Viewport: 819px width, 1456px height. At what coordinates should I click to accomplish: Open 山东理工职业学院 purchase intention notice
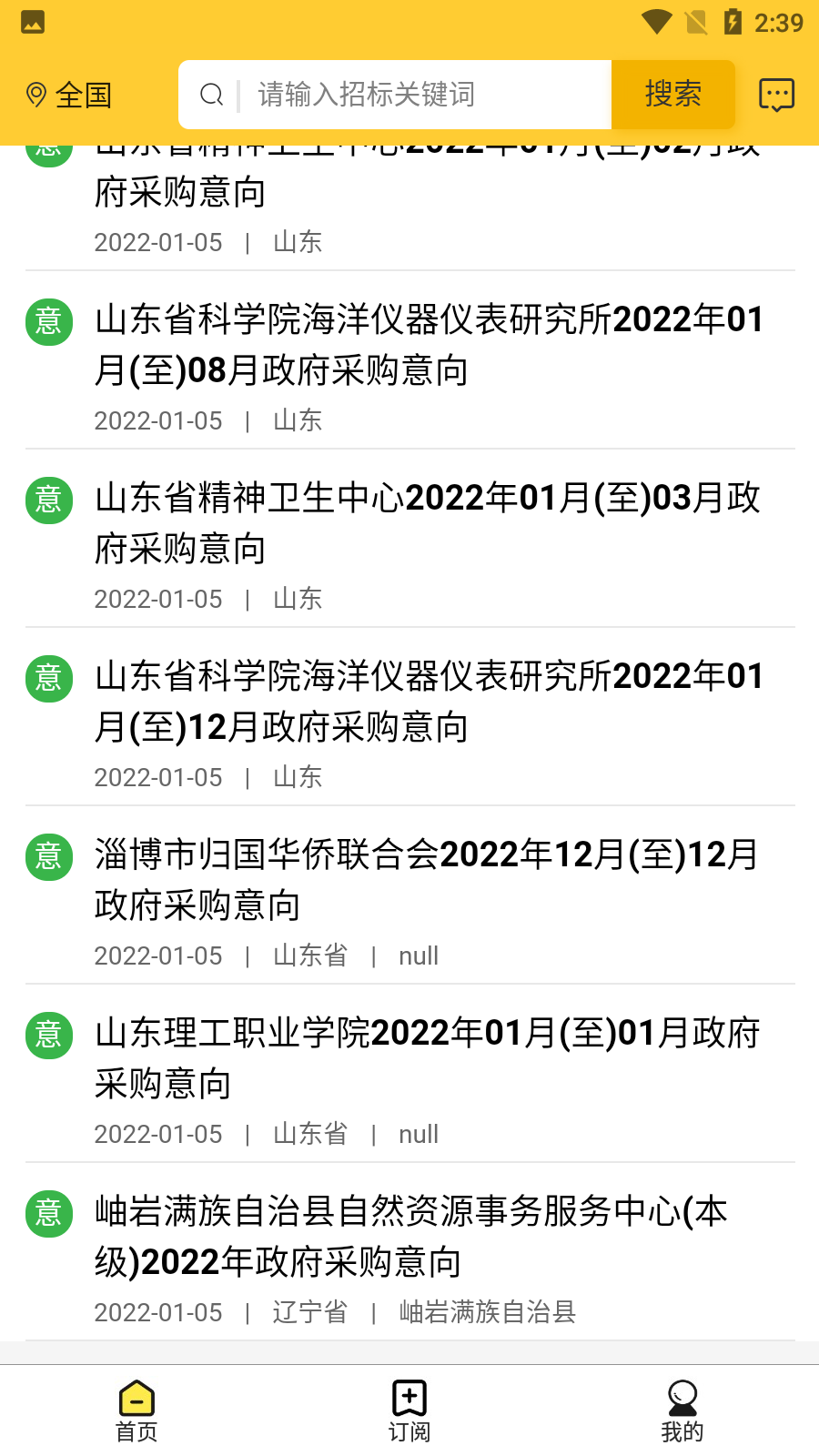point(409,1074)
